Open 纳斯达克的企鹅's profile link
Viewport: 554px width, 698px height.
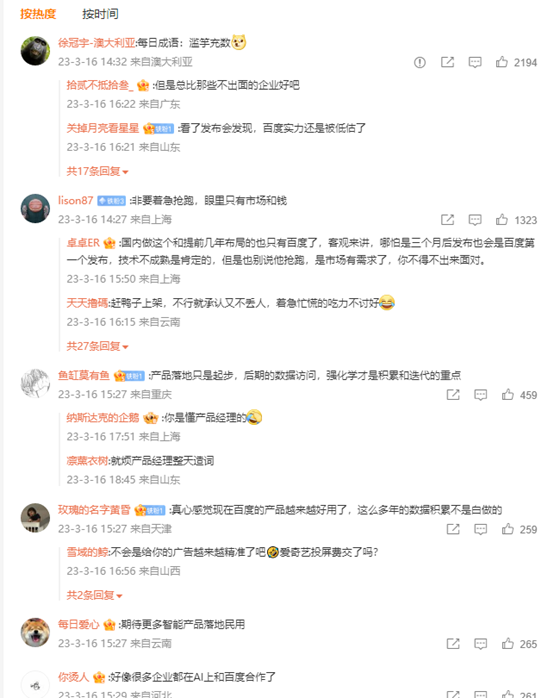pyautogui.click(x=103, y=418)
